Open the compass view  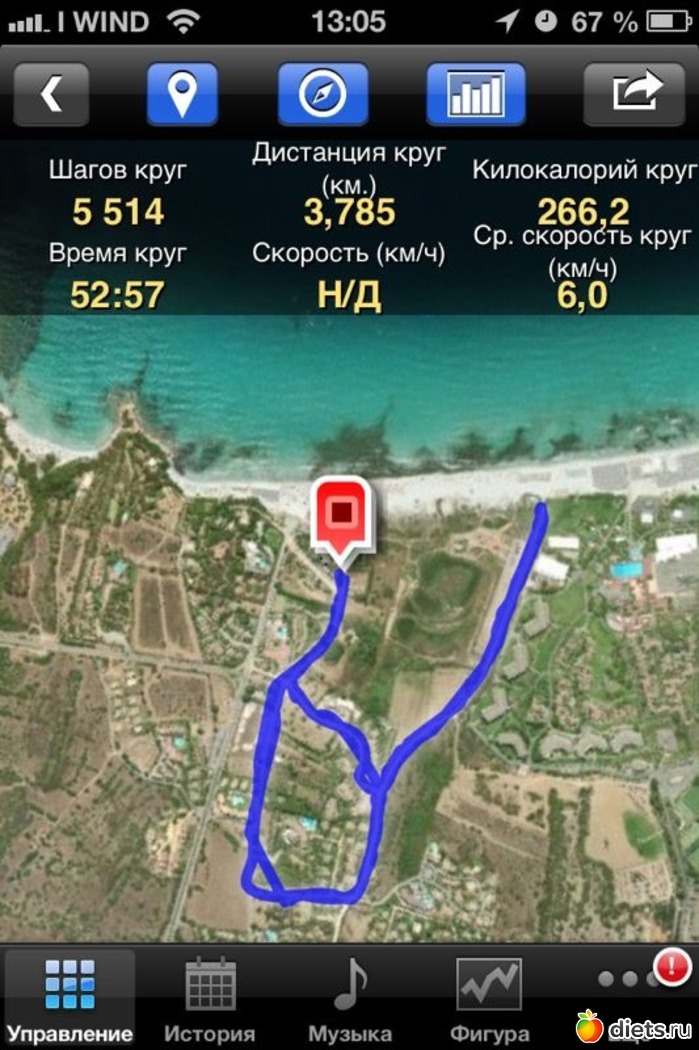click(x=323, y=94)
